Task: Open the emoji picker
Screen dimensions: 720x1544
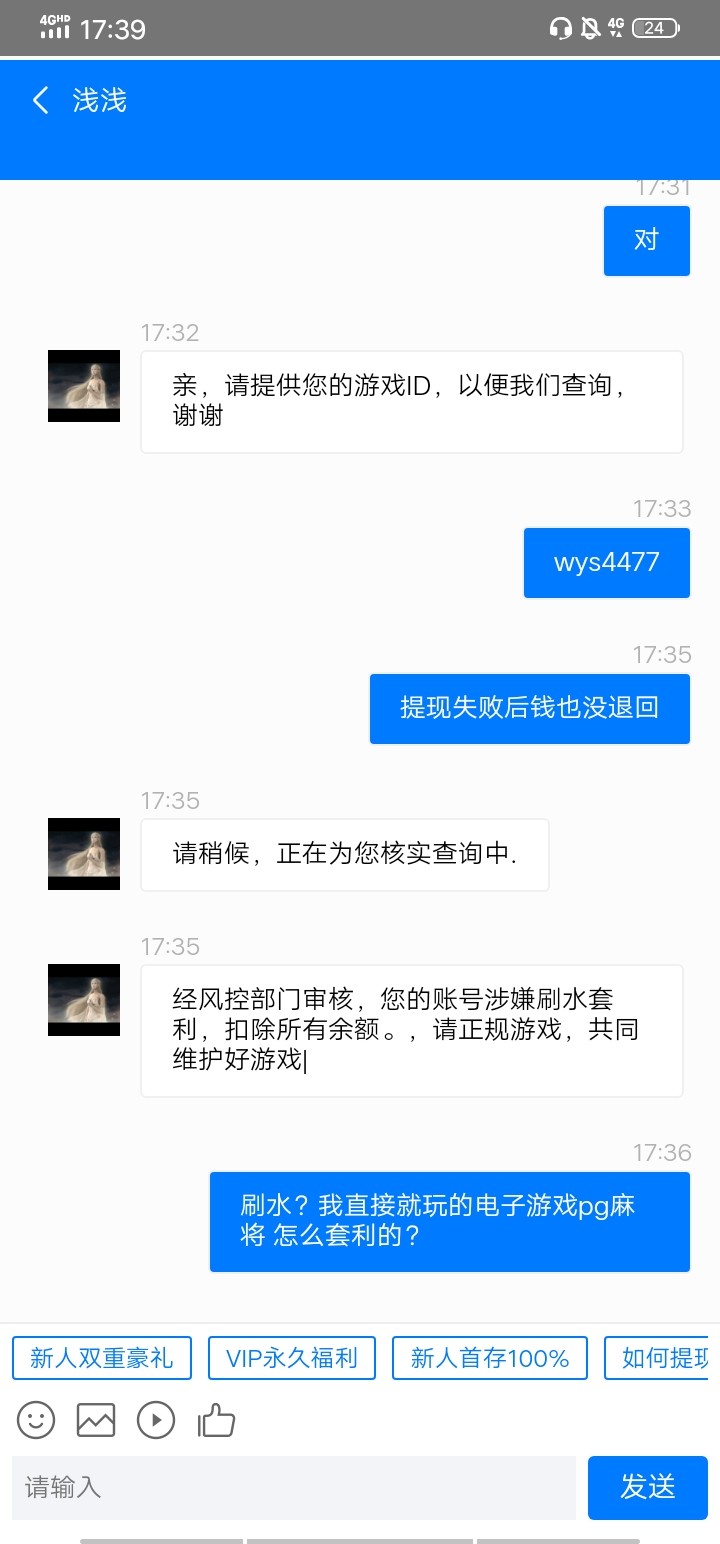Action: [x=36, y=1420]
